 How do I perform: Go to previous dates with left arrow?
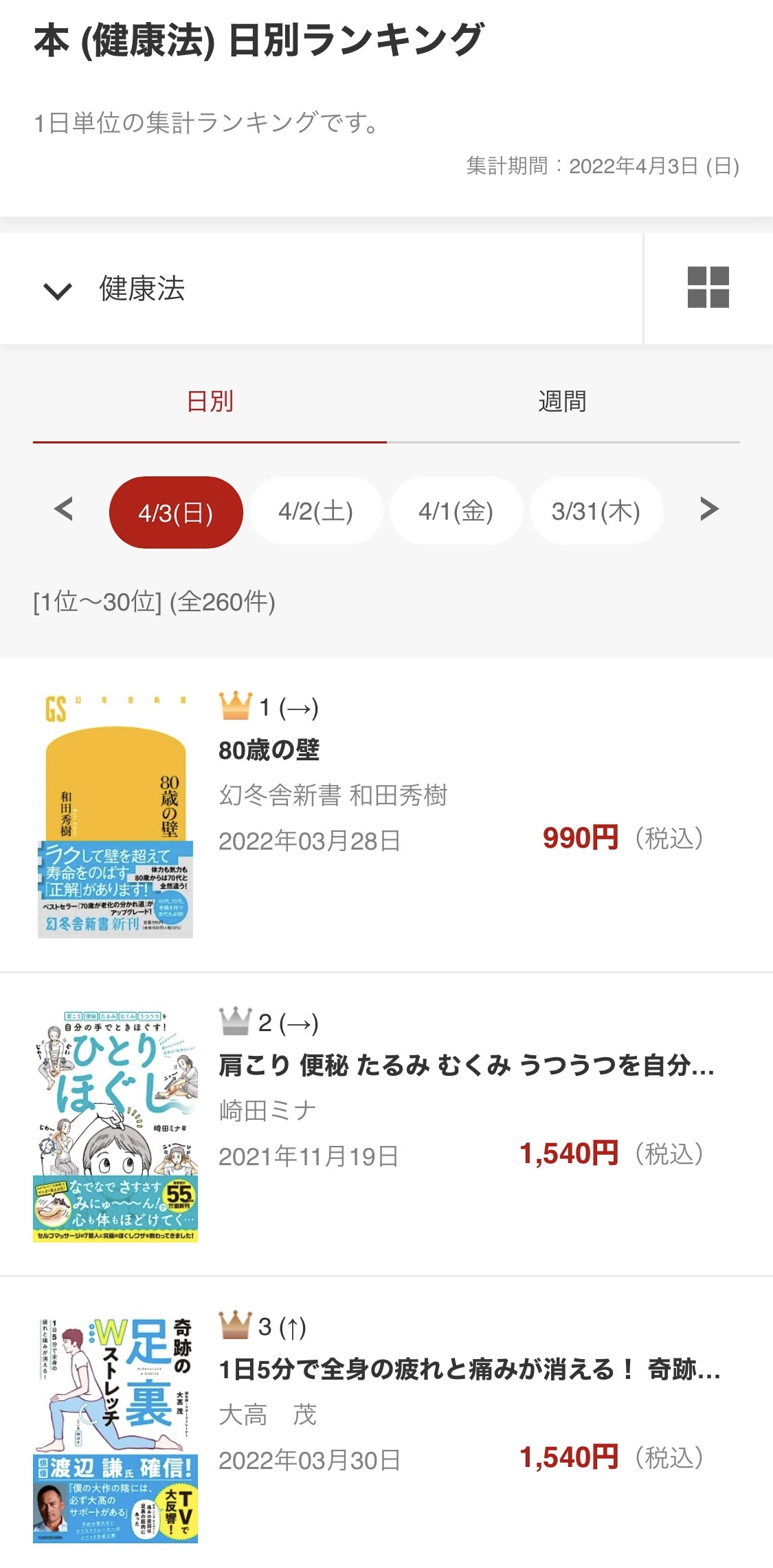(x=63, y=509)
